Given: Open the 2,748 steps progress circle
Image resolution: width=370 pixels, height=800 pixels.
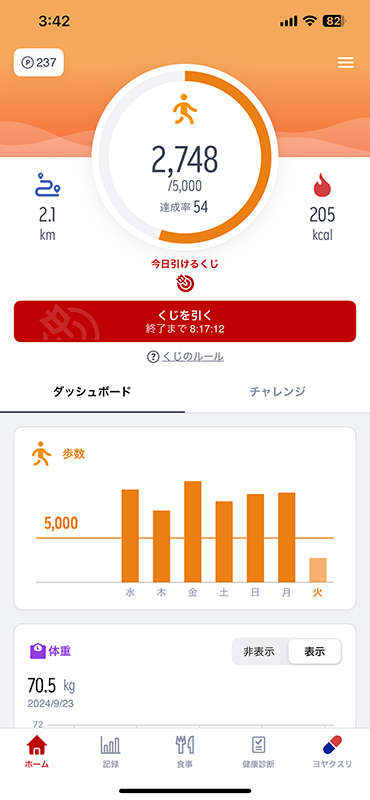Looking at the screenshot, I should coord(185,157).
